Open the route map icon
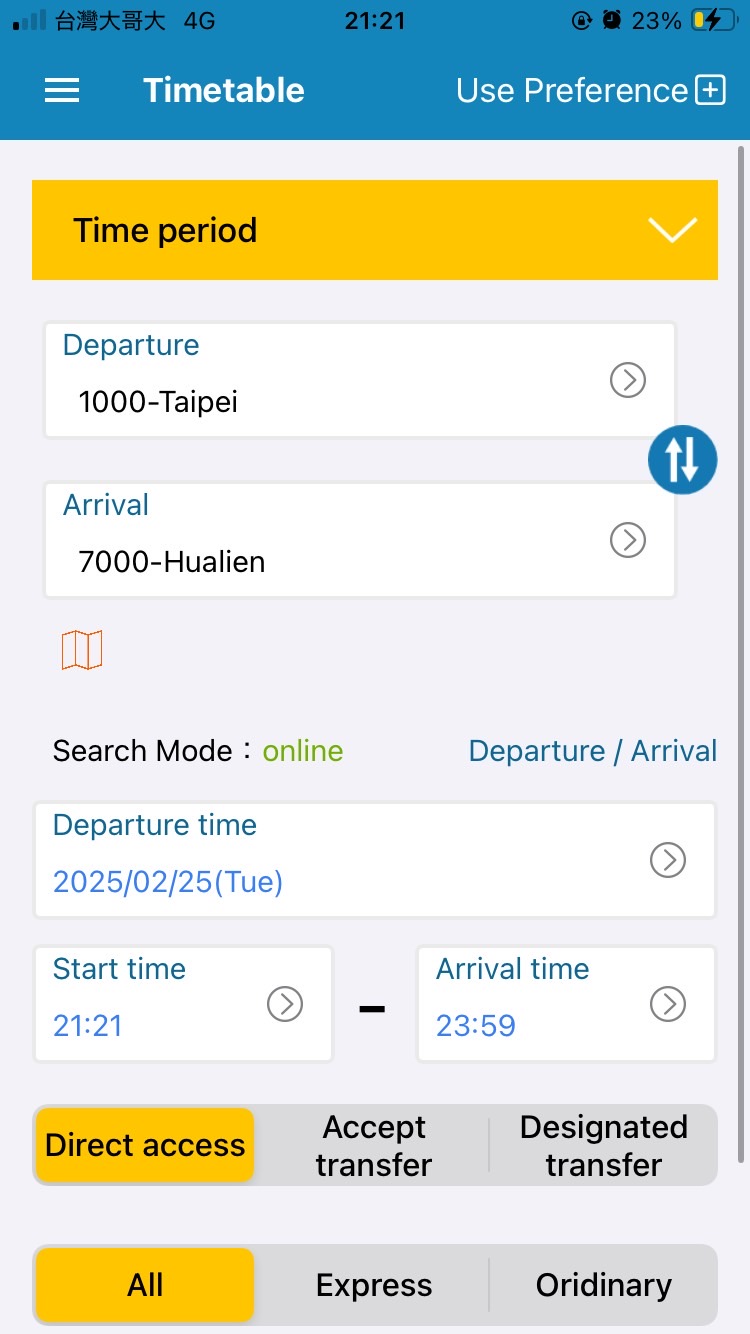750x1334 pixels. (x=82, y=650)
